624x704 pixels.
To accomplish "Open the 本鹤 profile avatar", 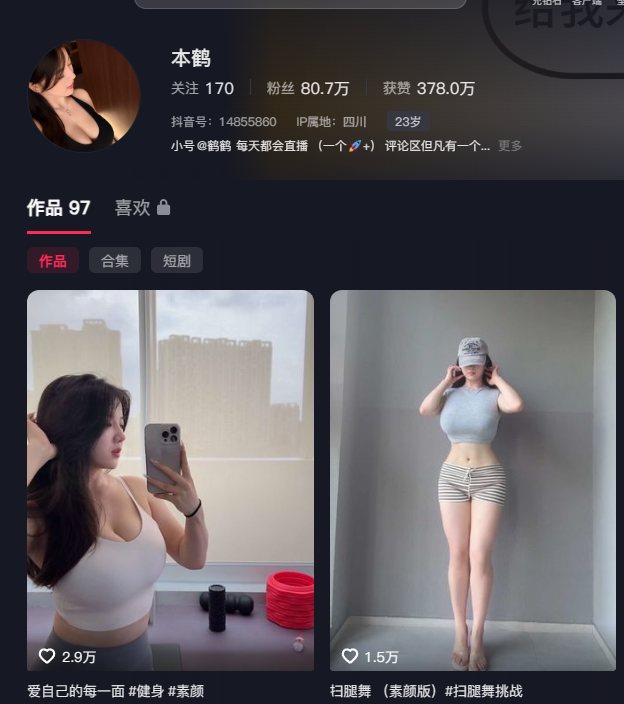I will tap(84, 96).
